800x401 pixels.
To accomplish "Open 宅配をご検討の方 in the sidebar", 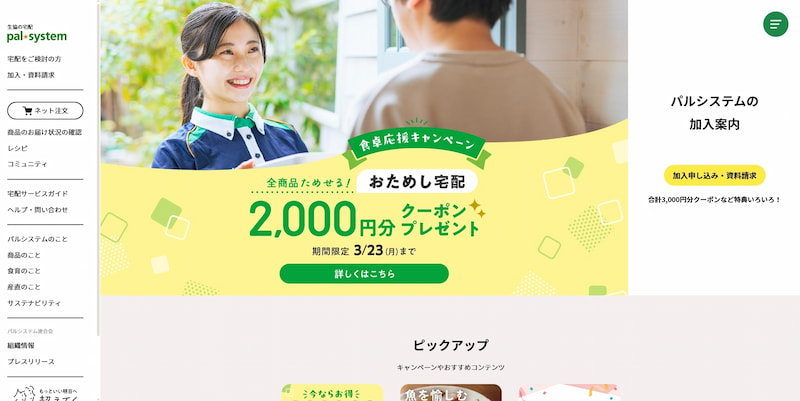I will [x=34, y=59].
